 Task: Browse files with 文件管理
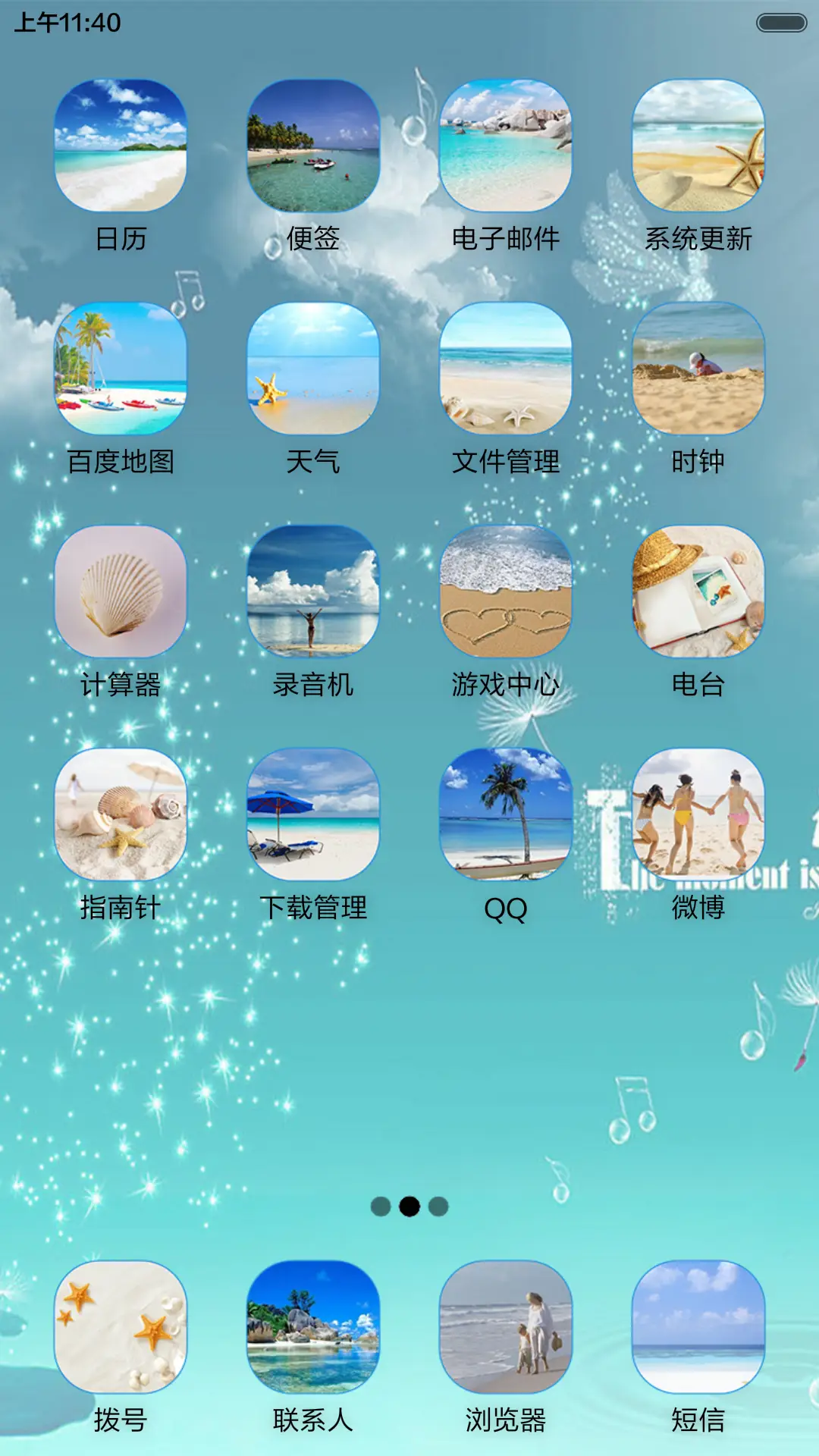pos(505,372)
